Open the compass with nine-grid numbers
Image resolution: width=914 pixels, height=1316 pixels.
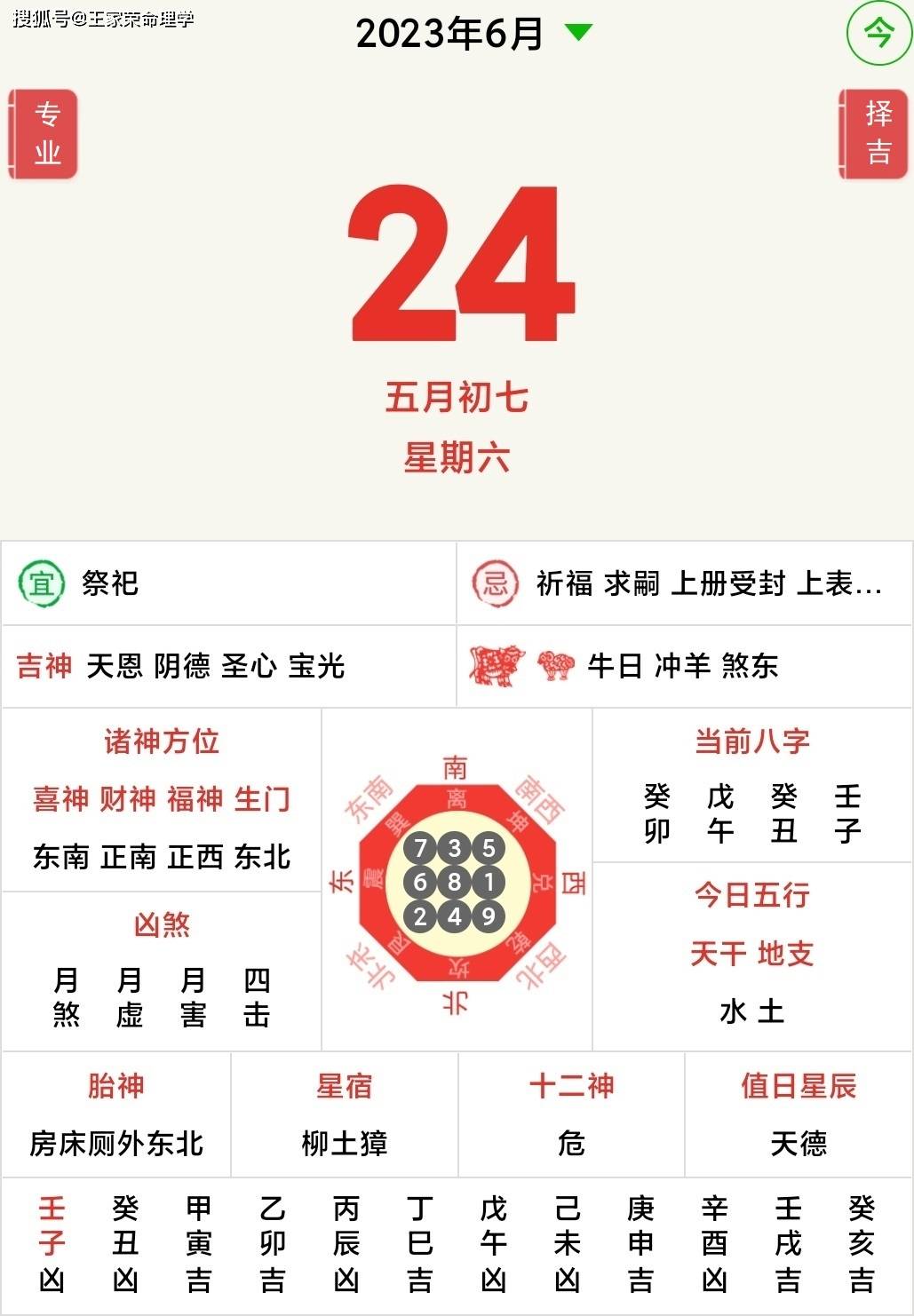pos(456,882)
